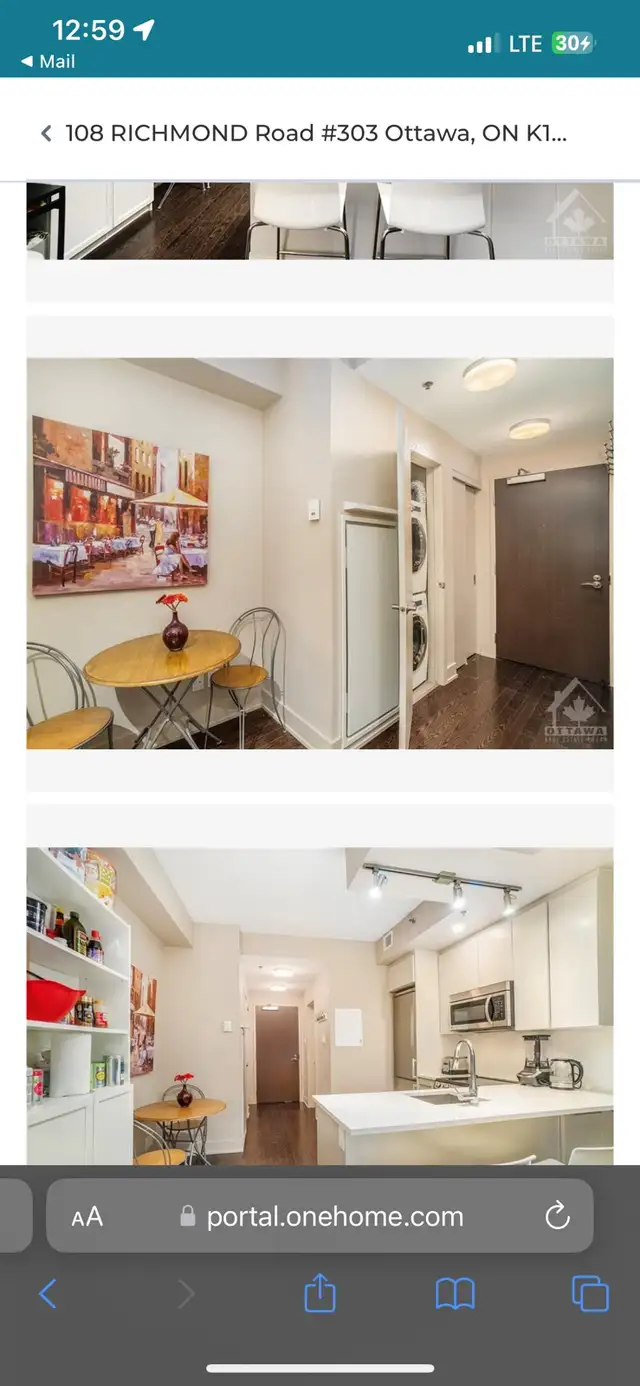Open Safari bookmarks
The width and height of the screenshot is (640, 1386).
454,1295
